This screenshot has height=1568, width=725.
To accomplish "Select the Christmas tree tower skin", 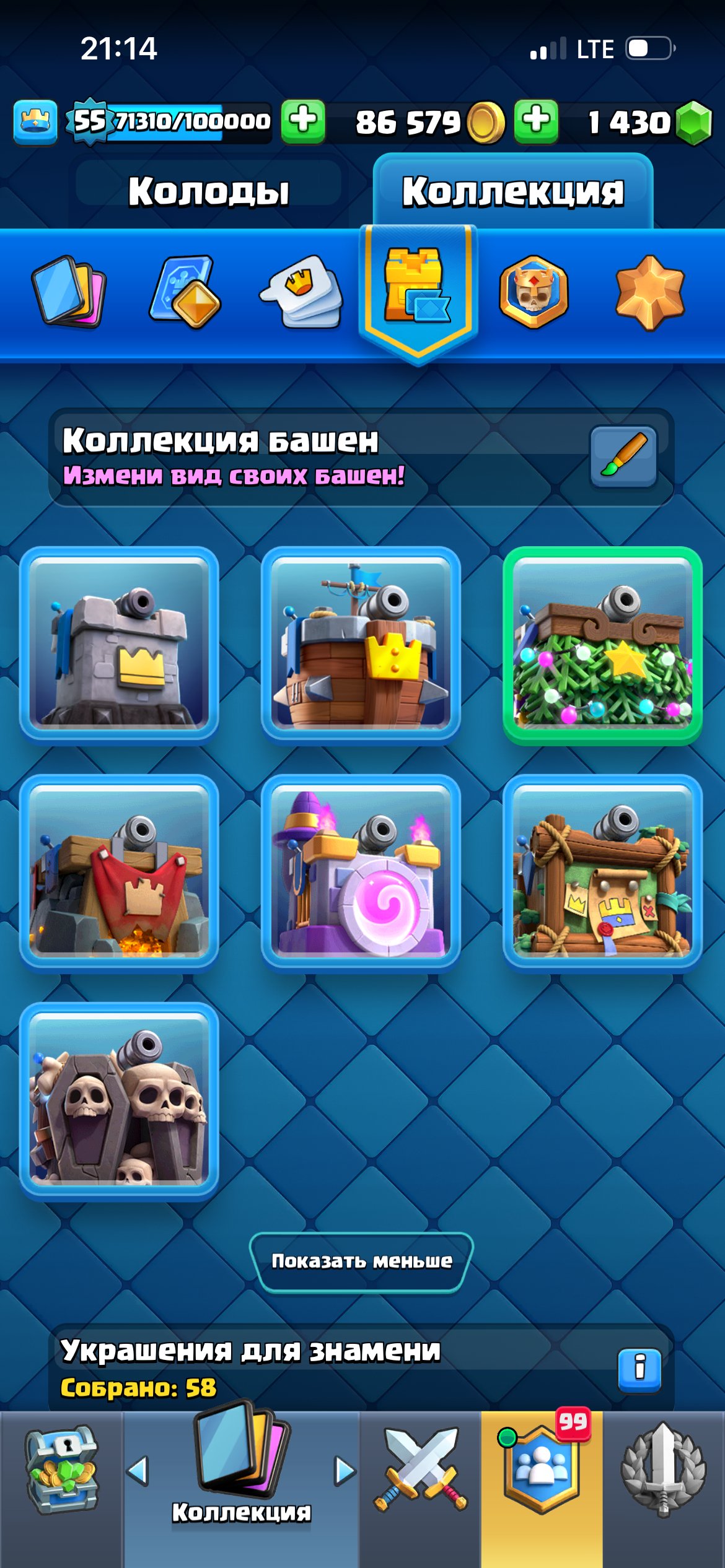I will [602, 644].
